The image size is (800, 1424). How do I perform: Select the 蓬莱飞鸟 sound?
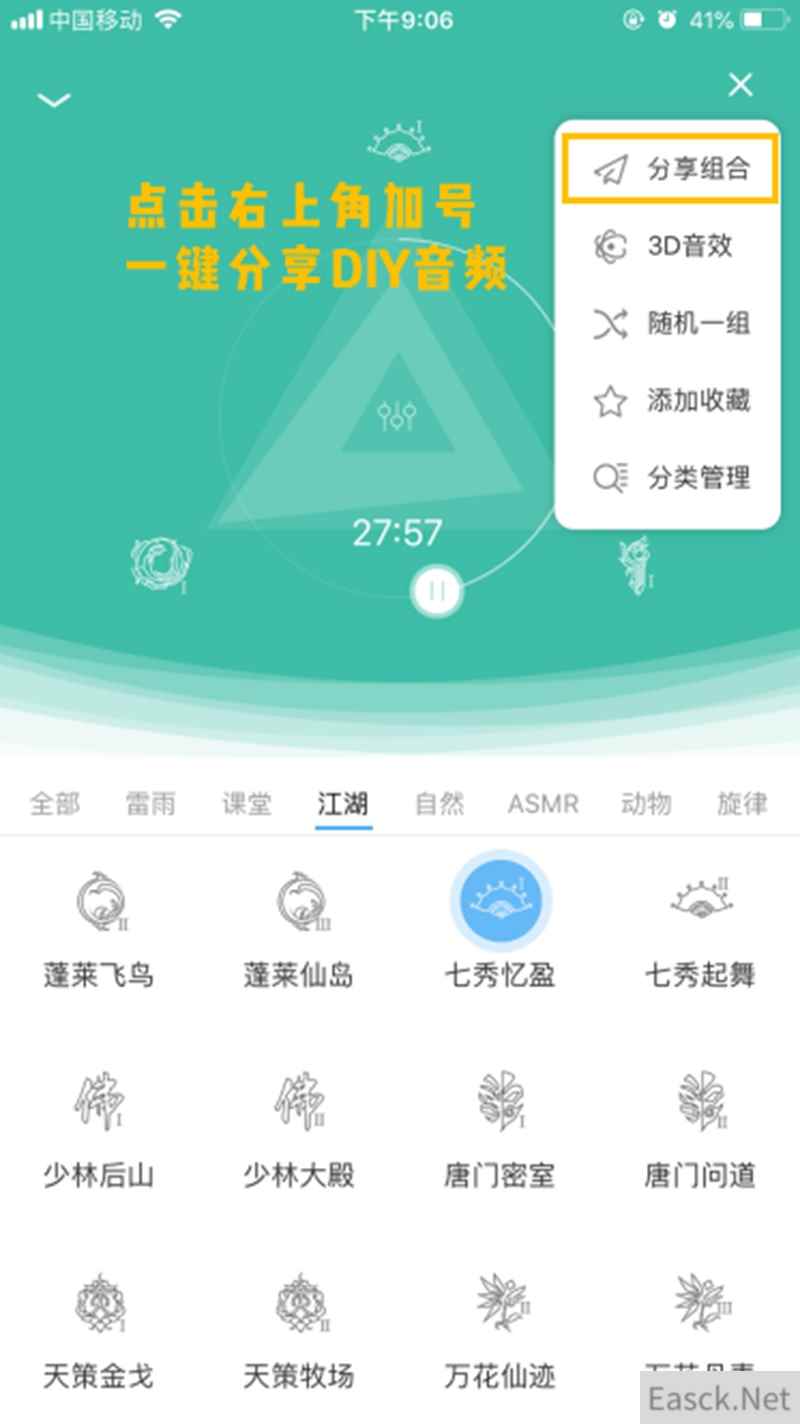[99, 925]
